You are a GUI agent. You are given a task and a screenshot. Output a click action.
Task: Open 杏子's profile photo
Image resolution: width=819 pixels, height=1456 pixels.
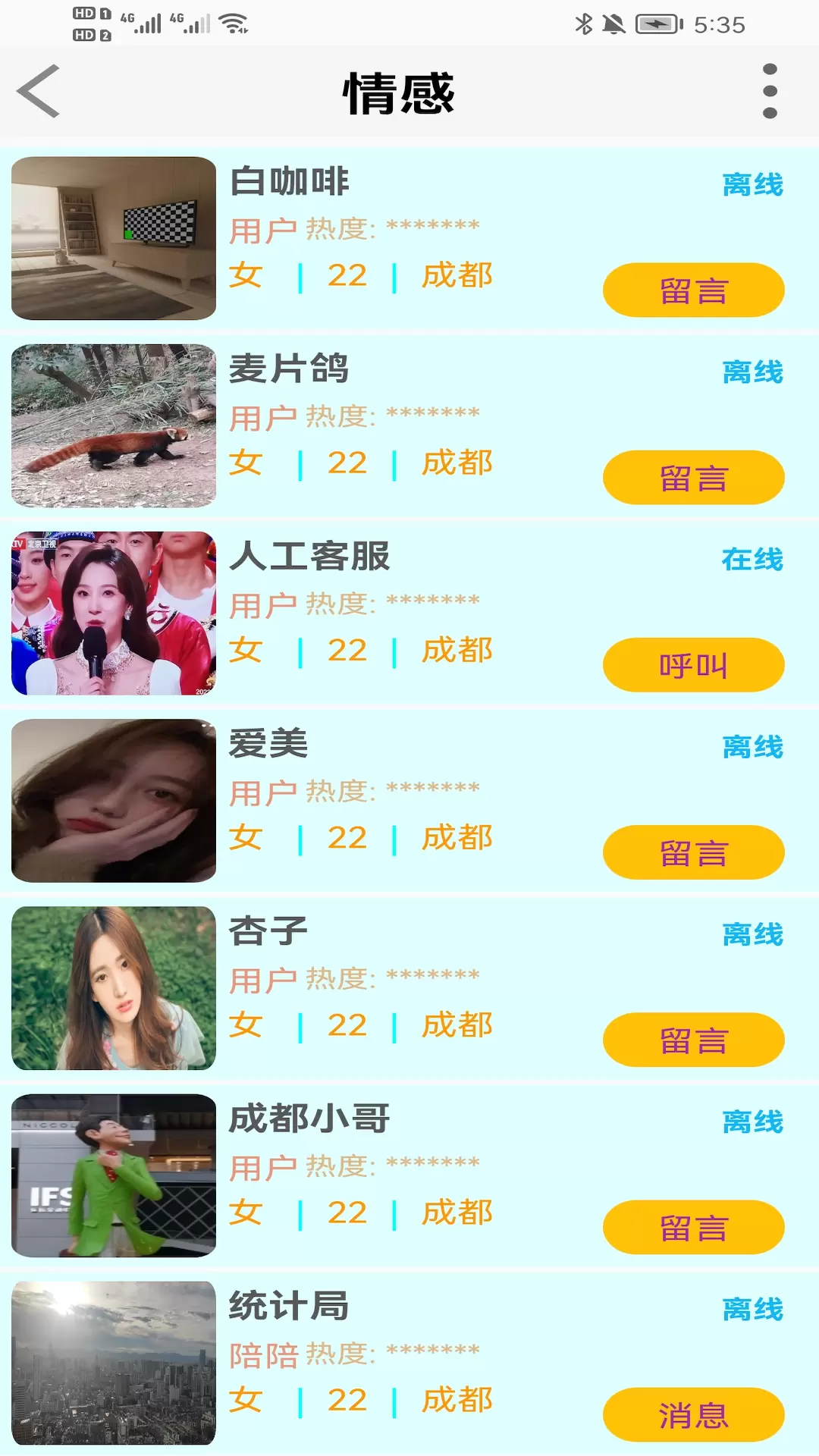(x=114, y=987)
